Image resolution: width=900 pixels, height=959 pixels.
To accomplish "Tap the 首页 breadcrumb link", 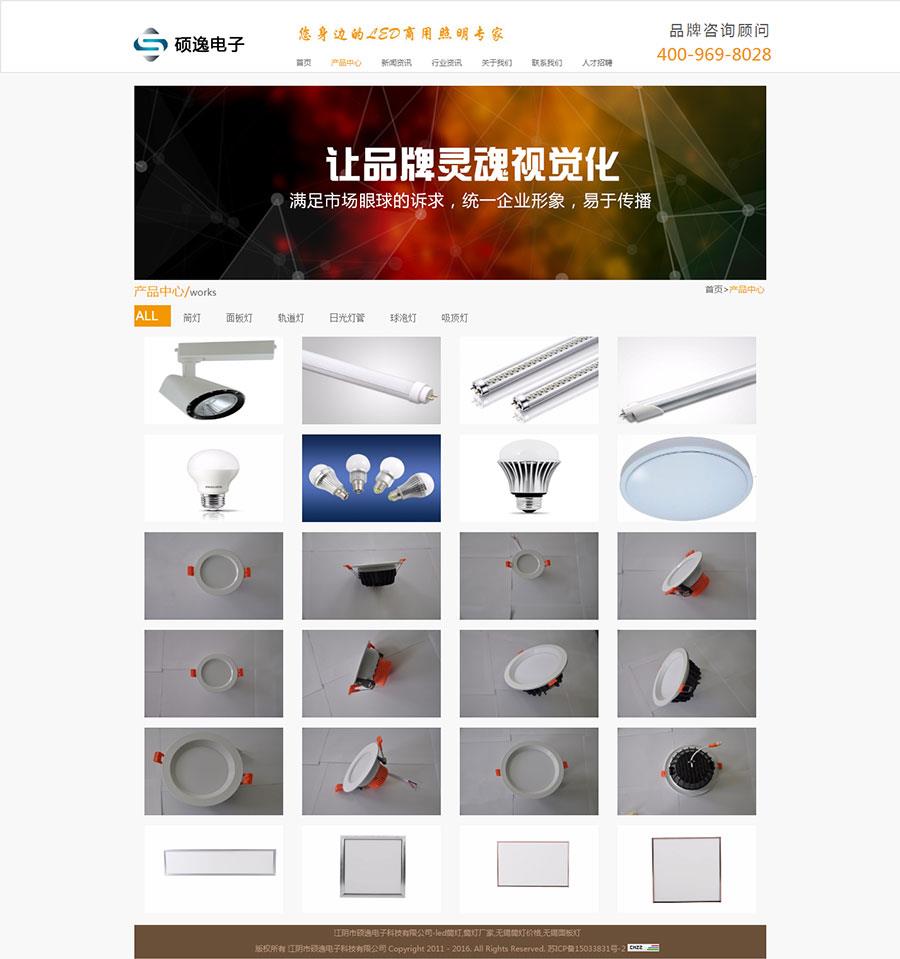I will tap(713, 289).
